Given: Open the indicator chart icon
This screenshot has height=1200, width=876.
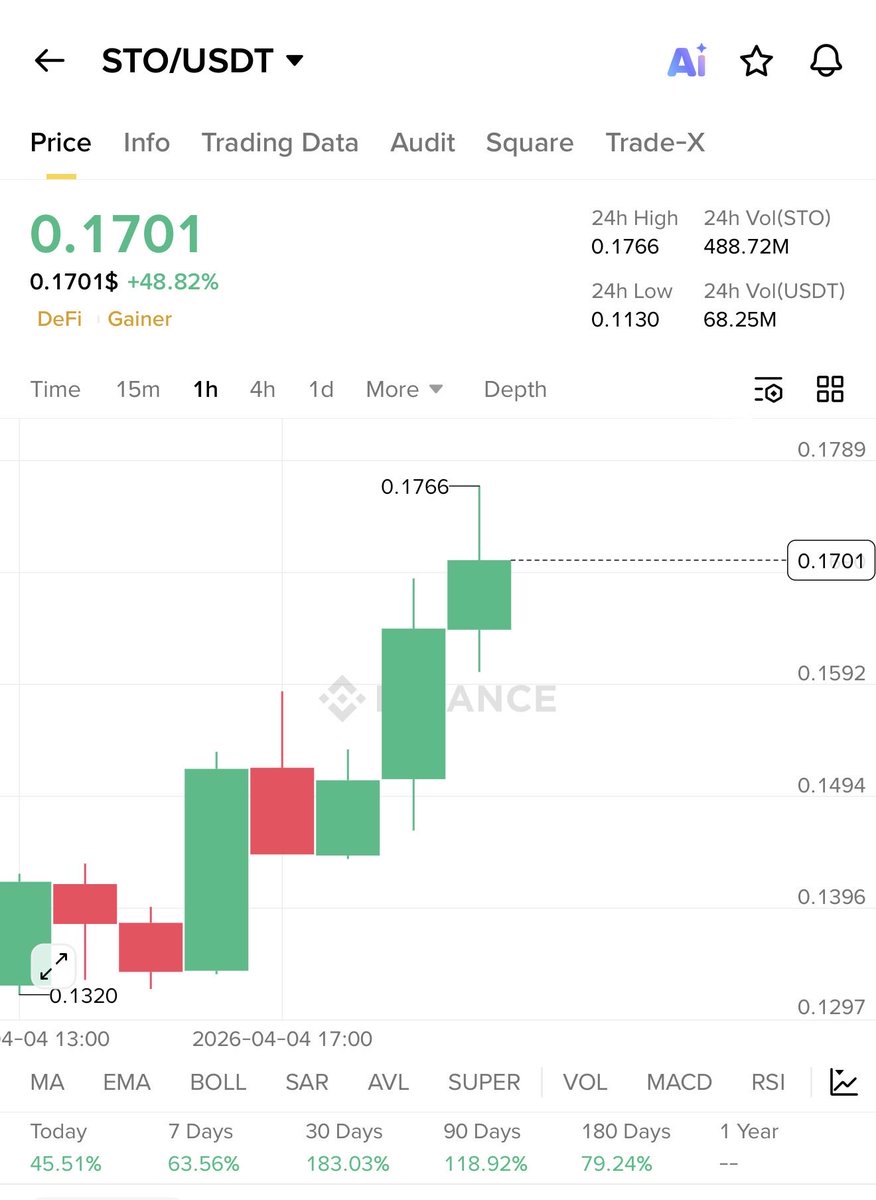Looking at the screenshot, I should (844, 1082).
